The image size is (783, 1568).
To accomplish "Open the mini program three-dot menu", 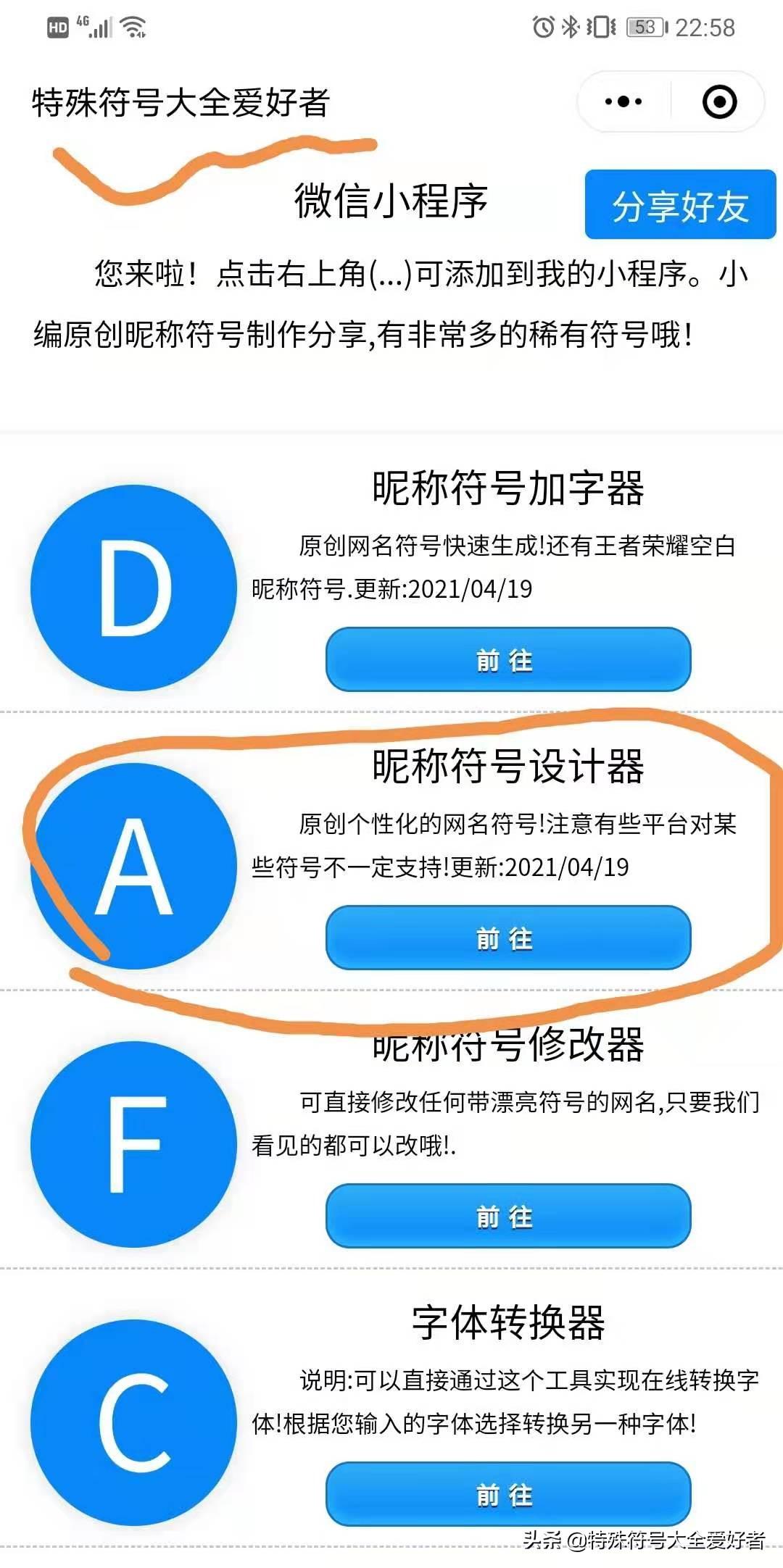I will [x=623, y=101].
